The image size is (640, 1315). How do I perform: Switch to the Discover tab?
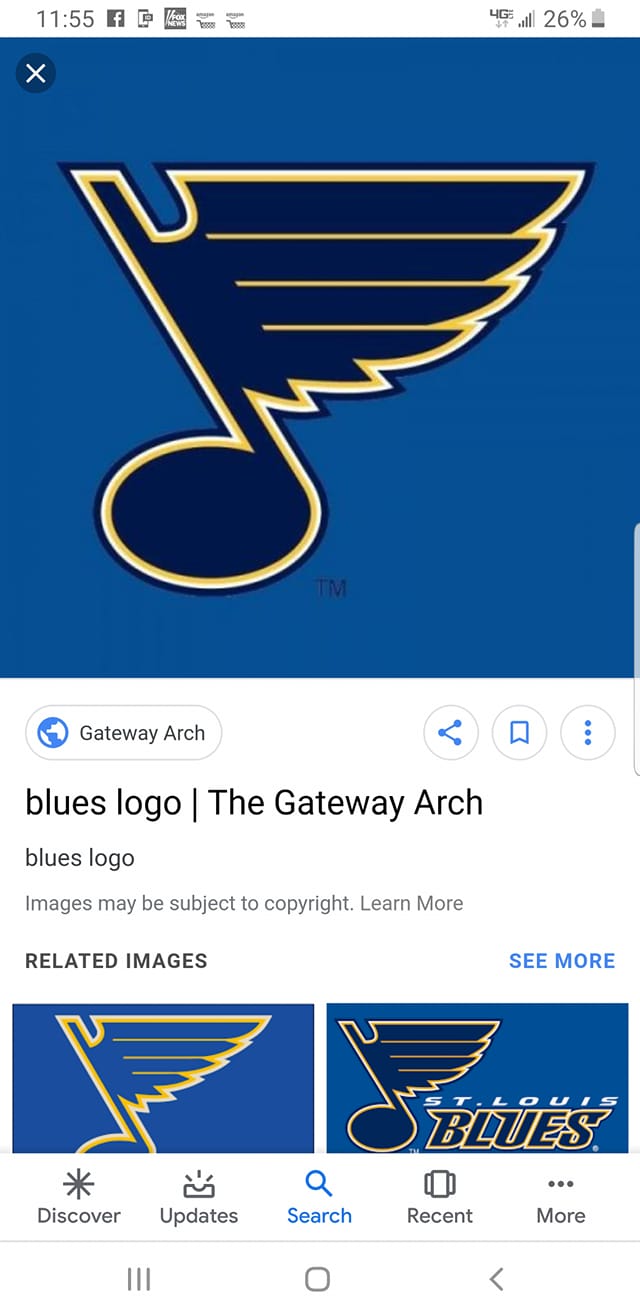(x=78, y=1199)
